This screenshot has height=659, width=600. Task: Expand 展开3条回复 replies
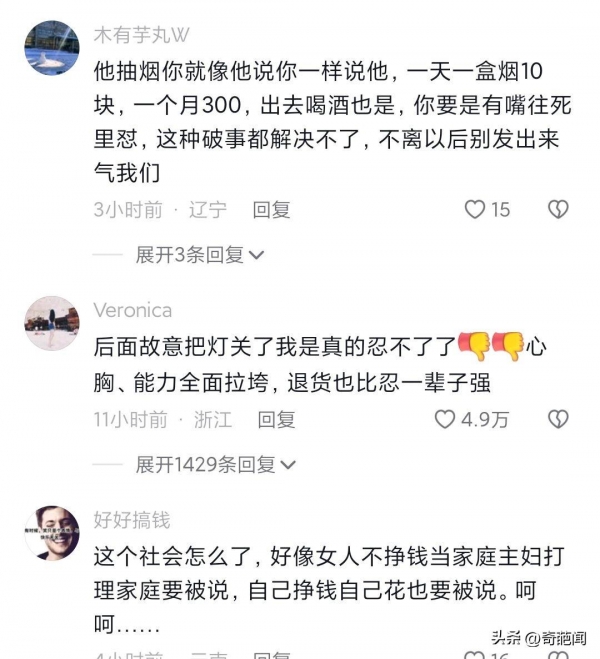coord(200,255)
